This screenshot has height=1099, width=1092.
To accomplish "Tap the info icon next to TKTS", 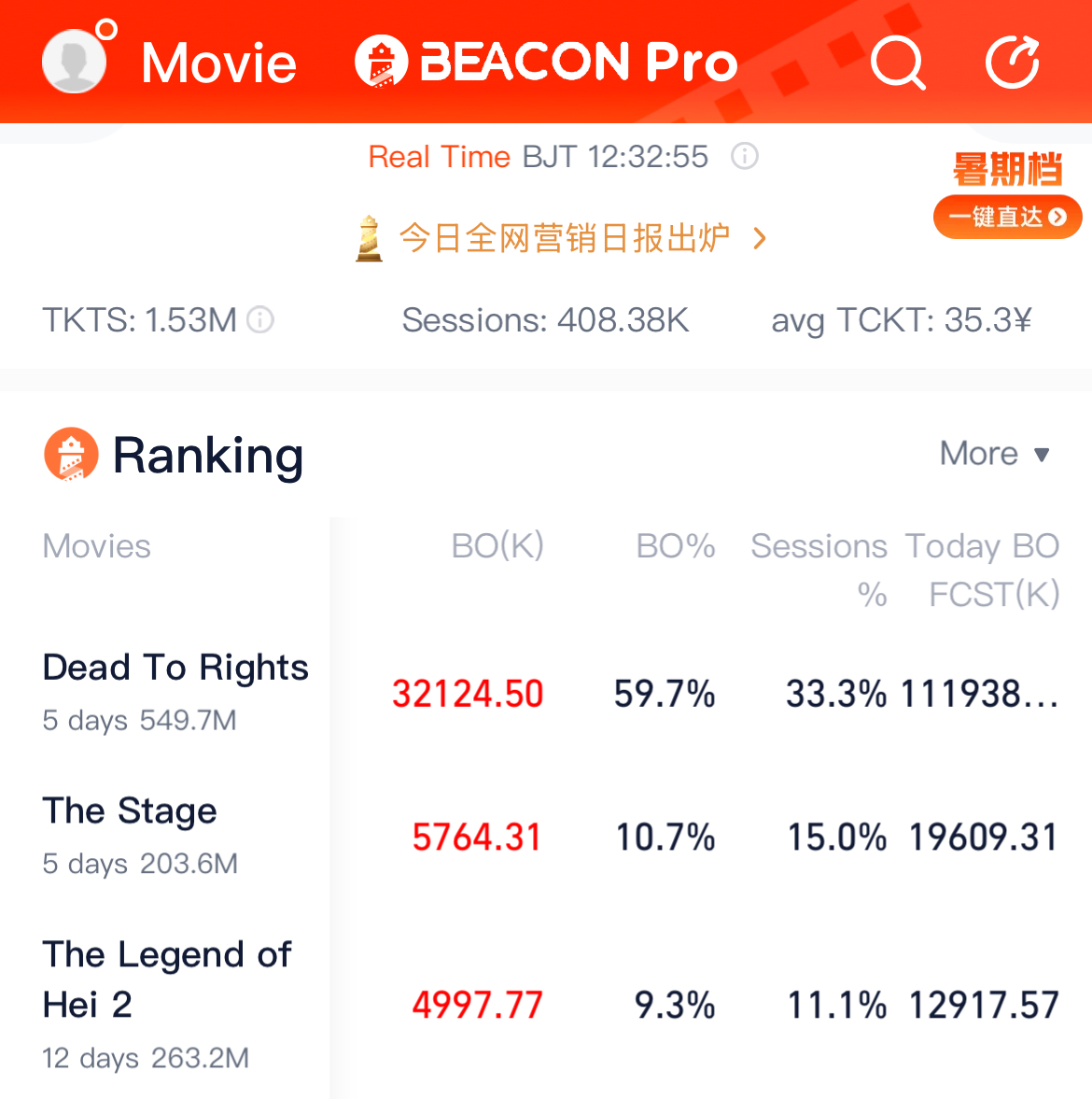I will [x=260, y=320].
